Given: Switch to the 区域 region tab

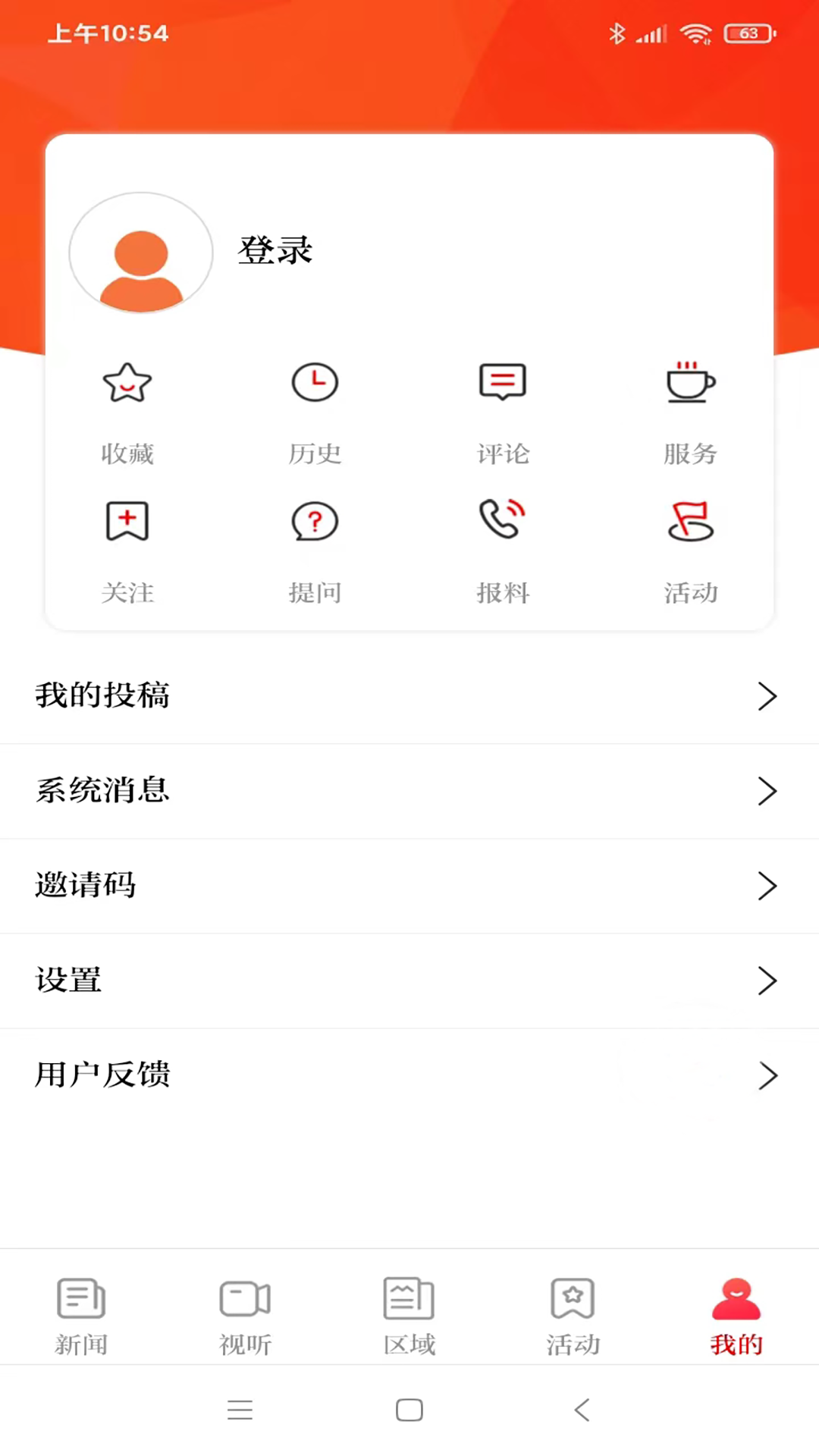Looking at the screenshot, I should tap(409, 1316).
